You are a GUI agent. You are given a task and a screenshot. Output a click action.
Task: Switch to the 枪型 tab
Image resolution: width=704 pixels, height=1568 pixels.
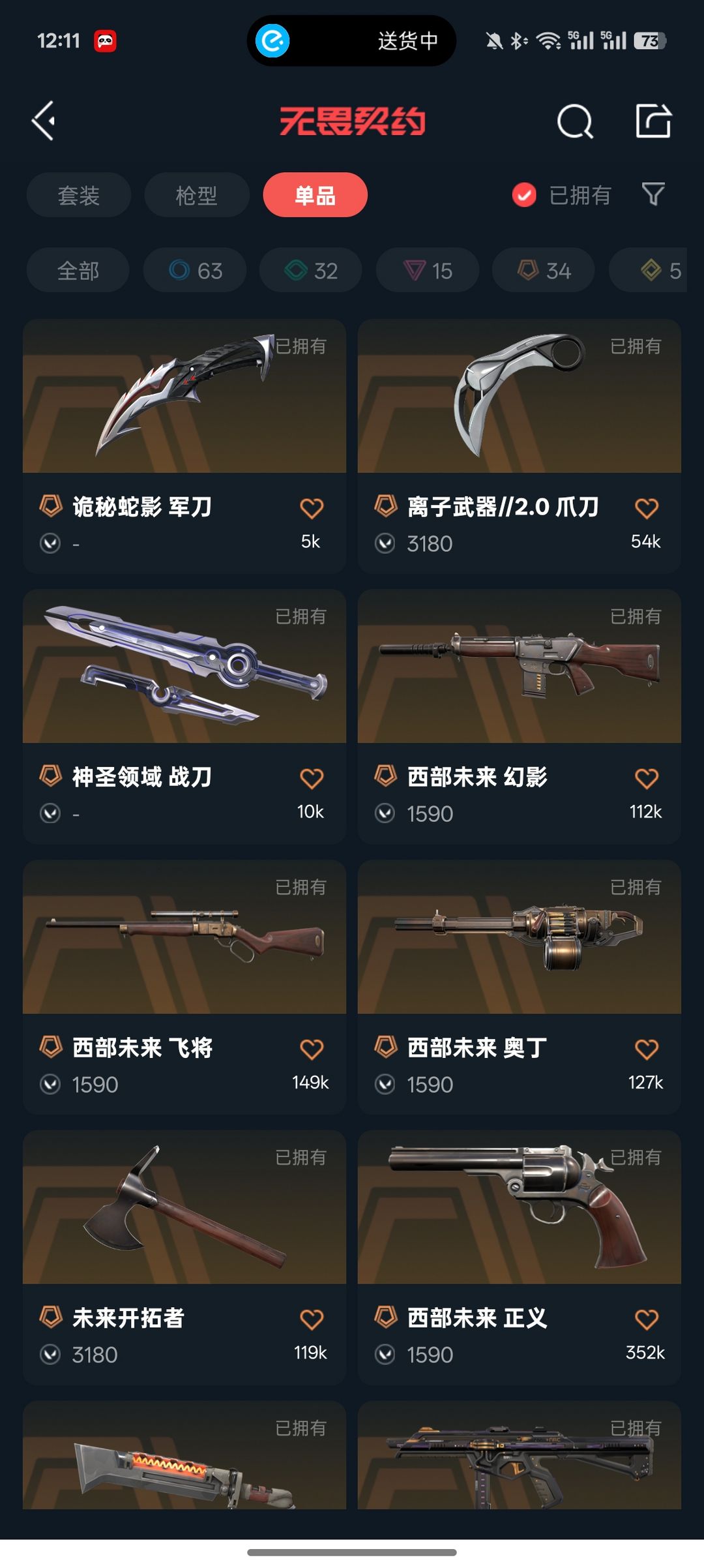coord(197,195)
